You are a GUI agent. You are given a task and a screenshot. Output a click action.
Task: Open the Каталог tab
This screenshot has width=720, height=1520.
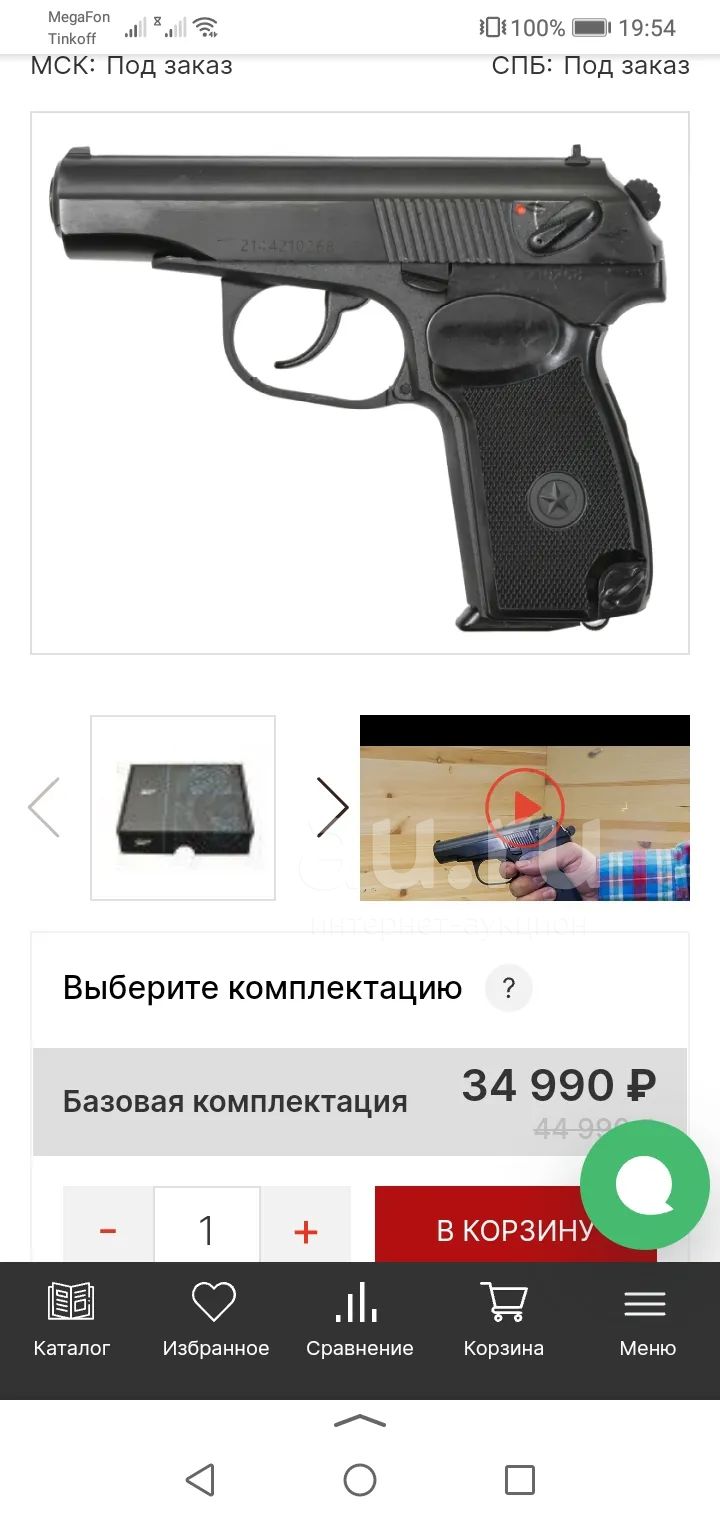point(72,1320)
